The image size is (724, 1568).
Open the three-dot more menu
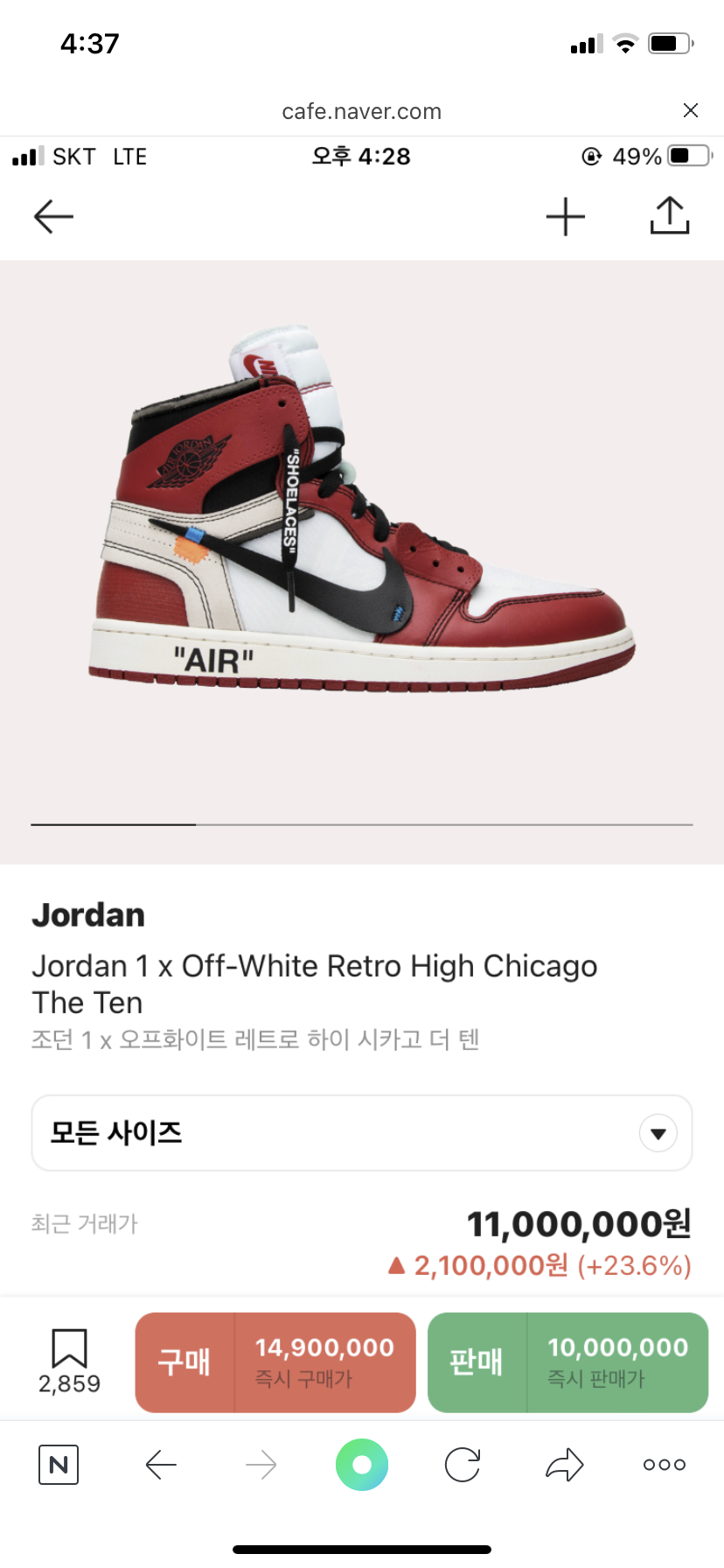coord(664,1465)
